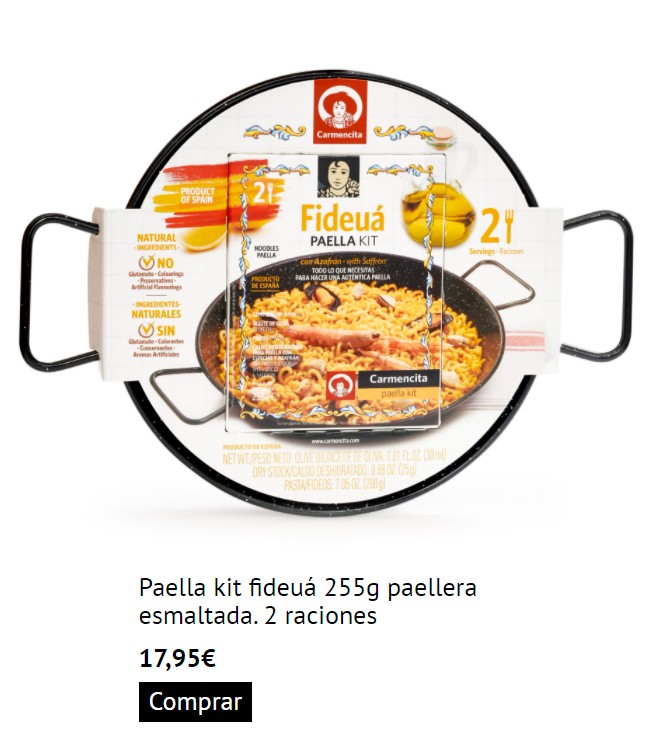
Task: Tap the Comprar button
Action: (195, 702)
